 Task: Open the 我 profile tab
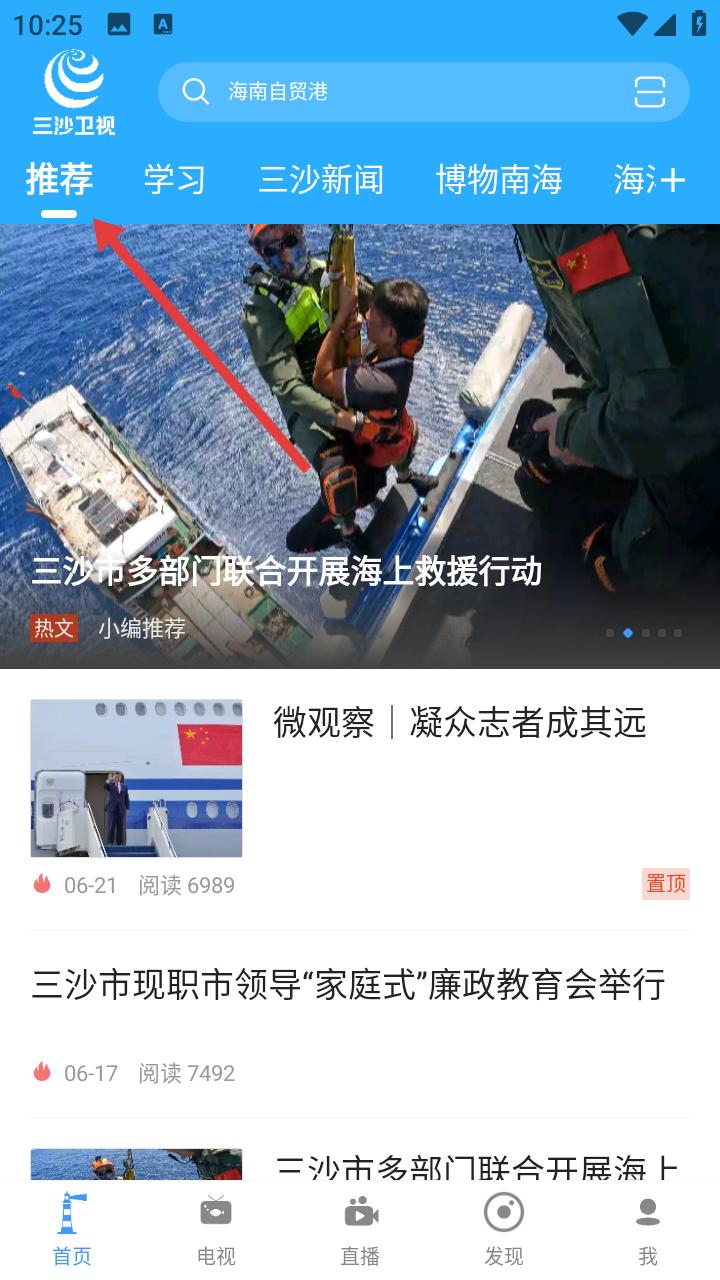click(648, 1230)
